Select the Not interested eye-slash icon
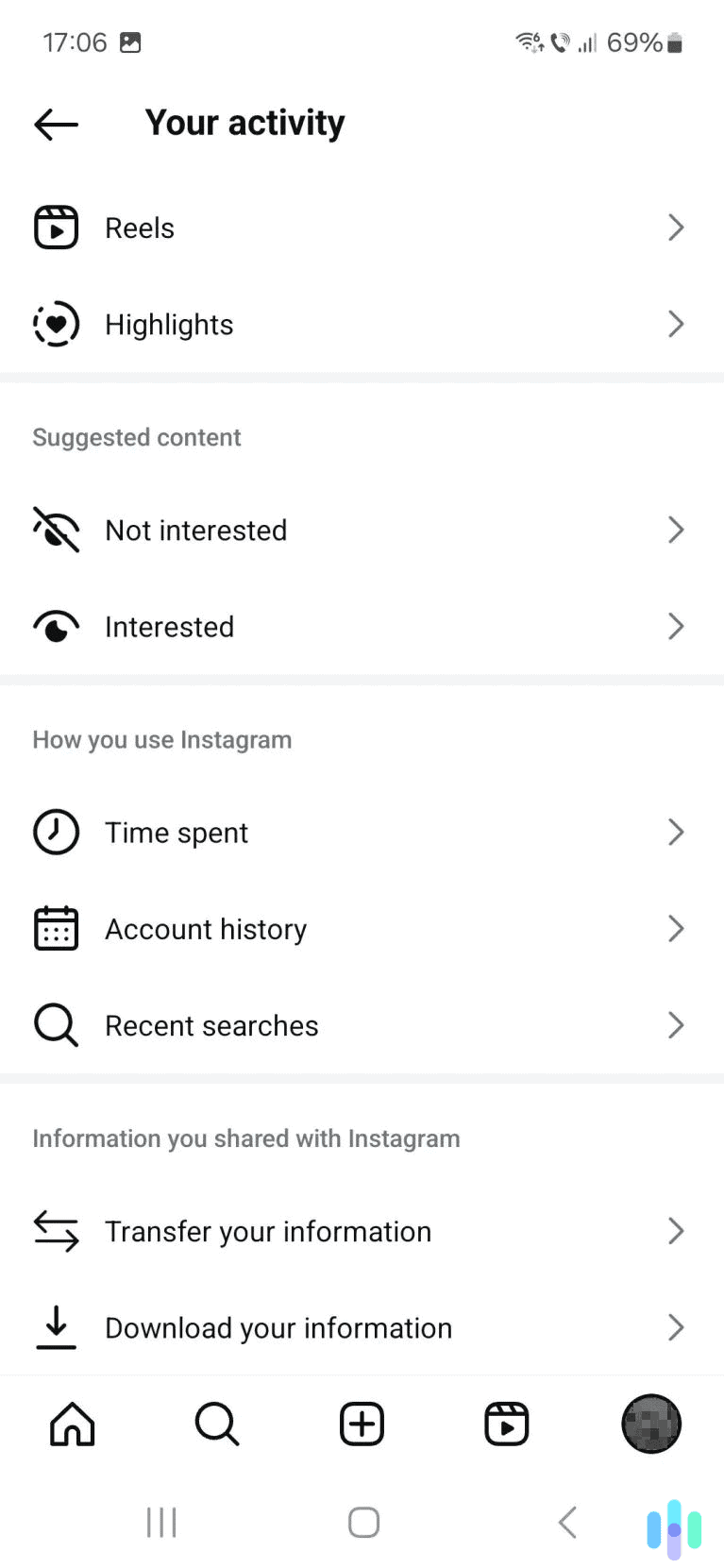 pos(56,530)
